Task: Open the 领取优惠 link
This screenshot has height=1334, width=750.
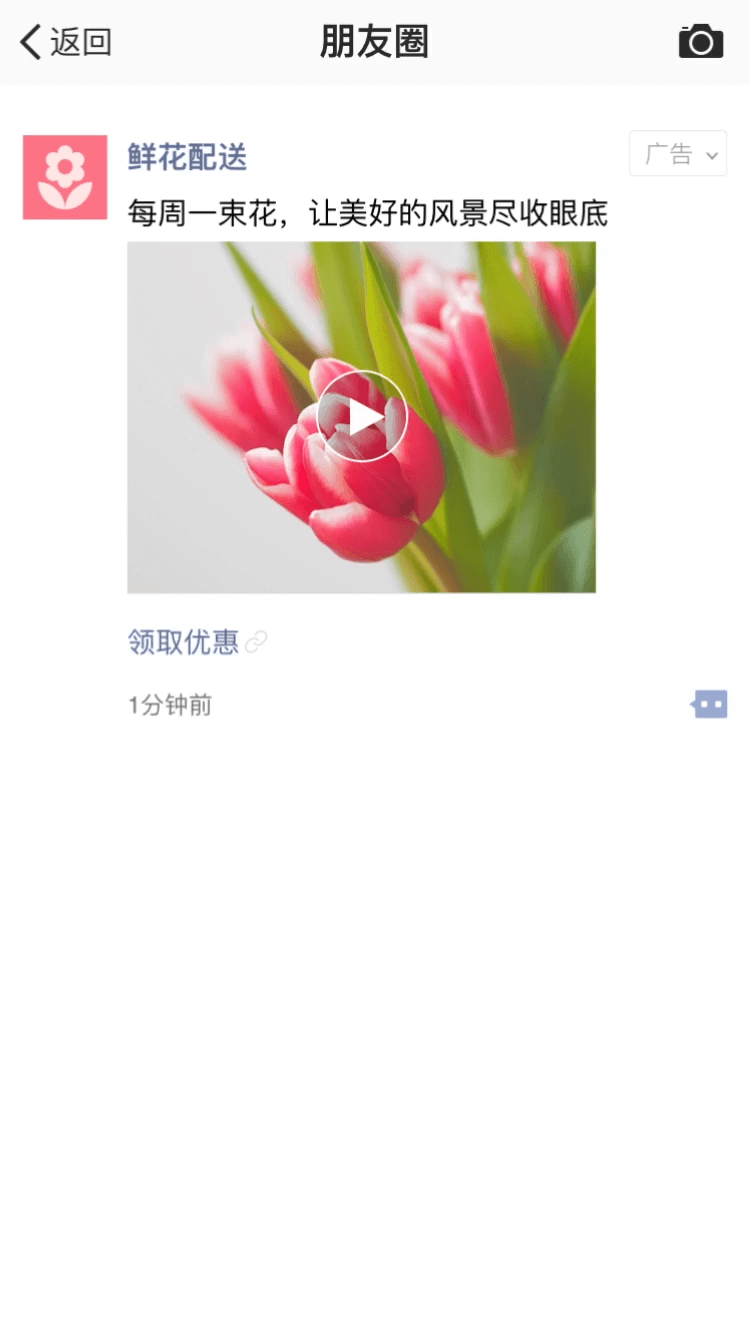Action: 185,642
